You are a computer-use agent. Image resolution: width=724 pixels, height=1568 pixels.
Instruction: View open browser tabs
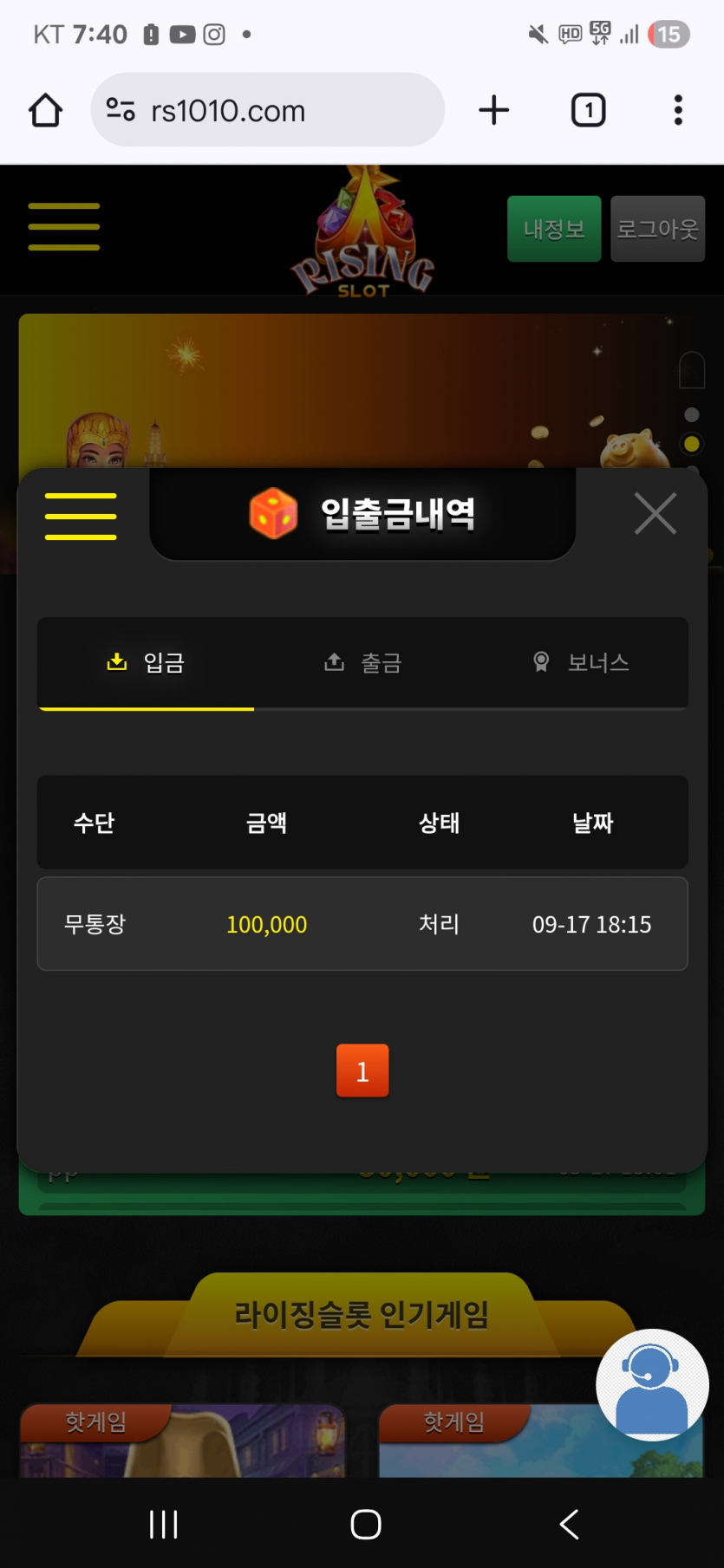point(588,110)
